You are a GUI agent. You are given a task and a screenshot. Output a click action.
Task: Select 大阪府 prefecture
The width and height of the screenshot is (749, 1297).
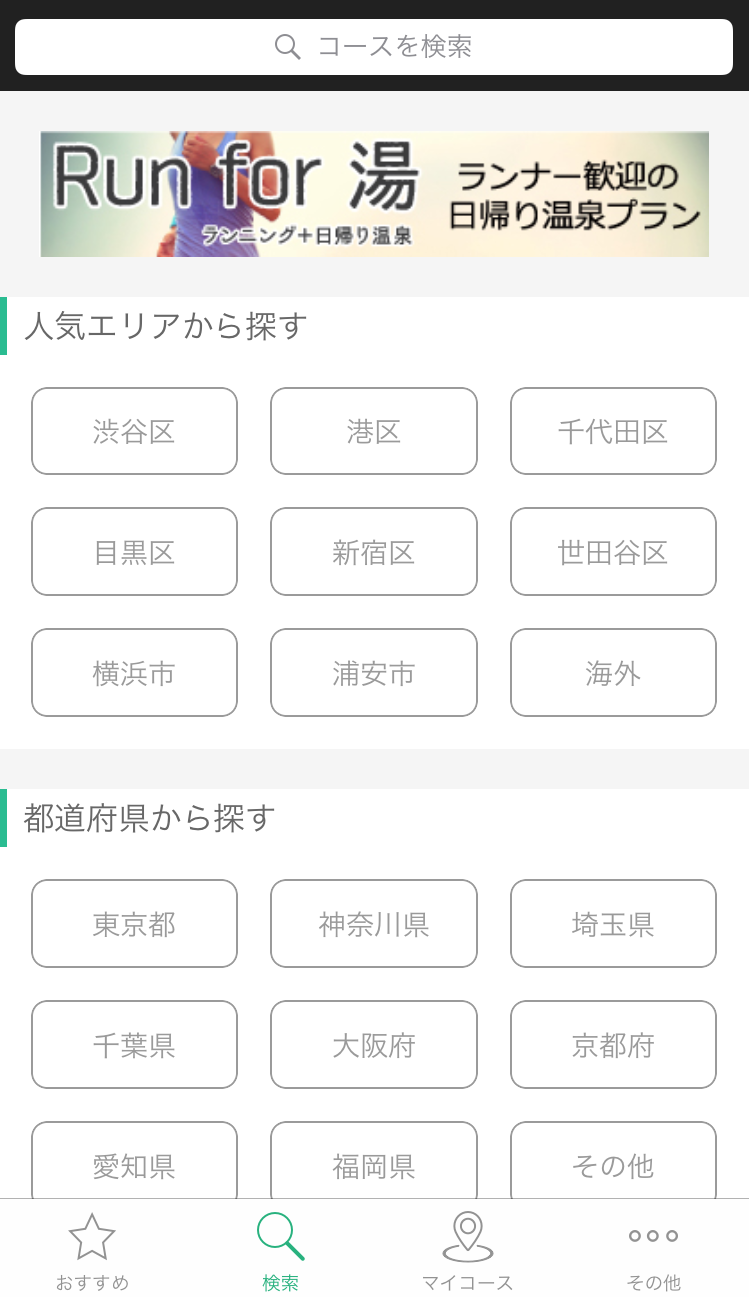[374, 1045]
